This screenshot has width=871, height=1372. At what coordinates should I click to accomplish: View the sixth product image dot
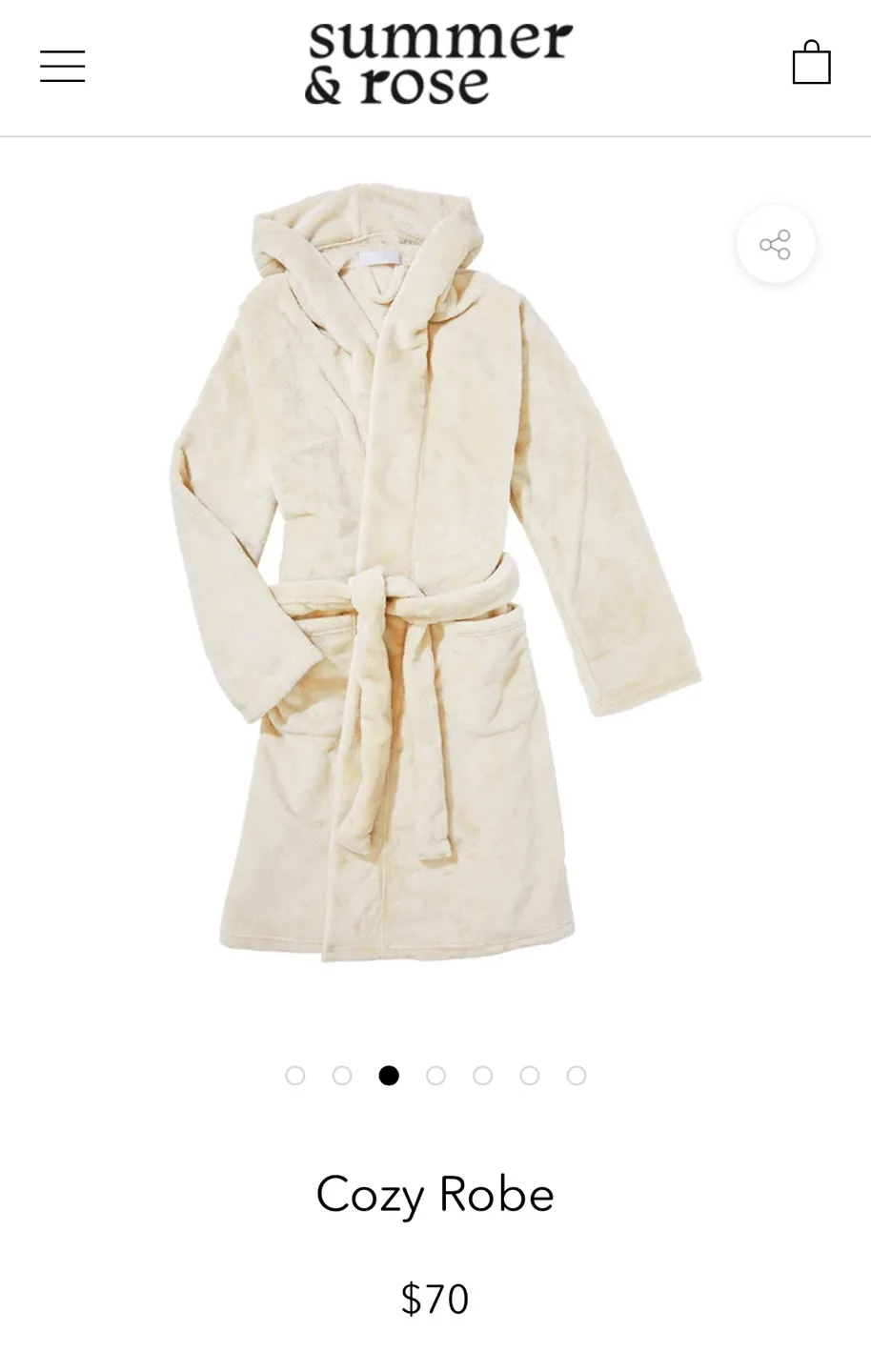pos(530,1076)
